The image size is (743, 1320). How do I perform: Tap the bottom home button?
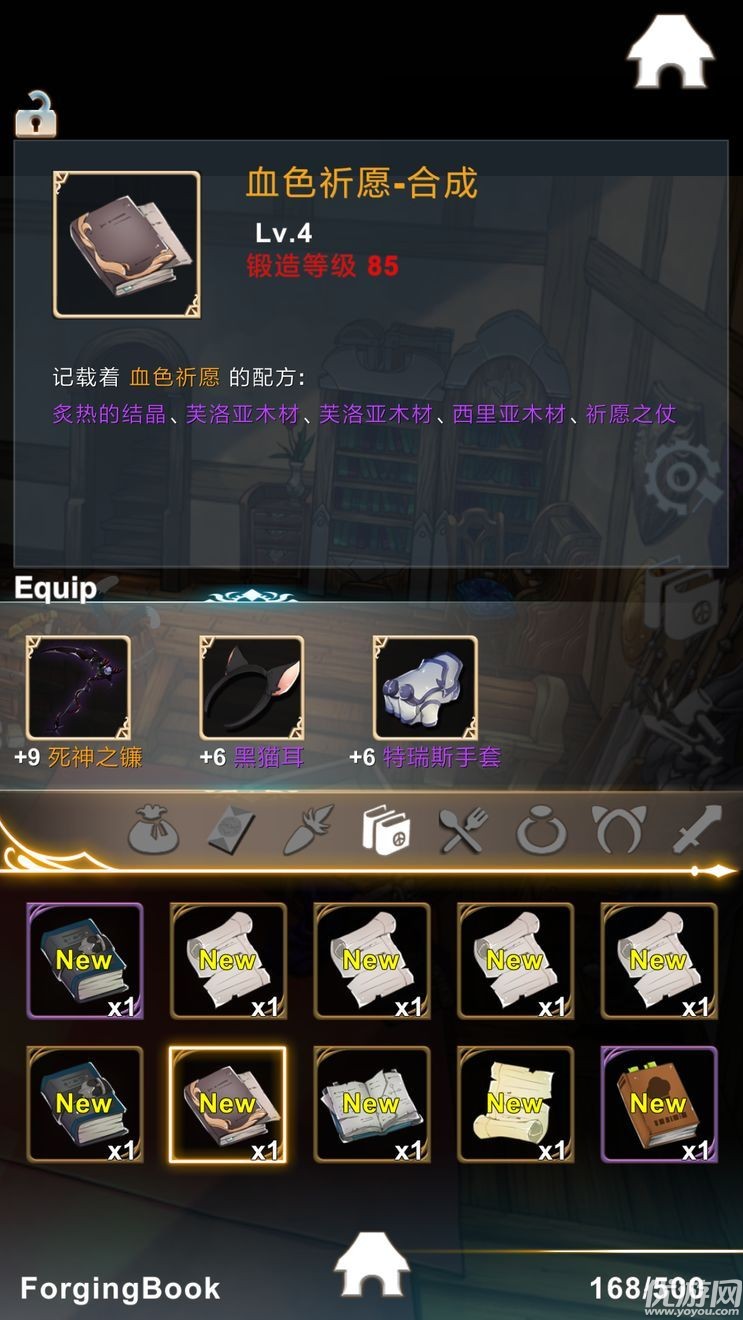(371, 1264)
